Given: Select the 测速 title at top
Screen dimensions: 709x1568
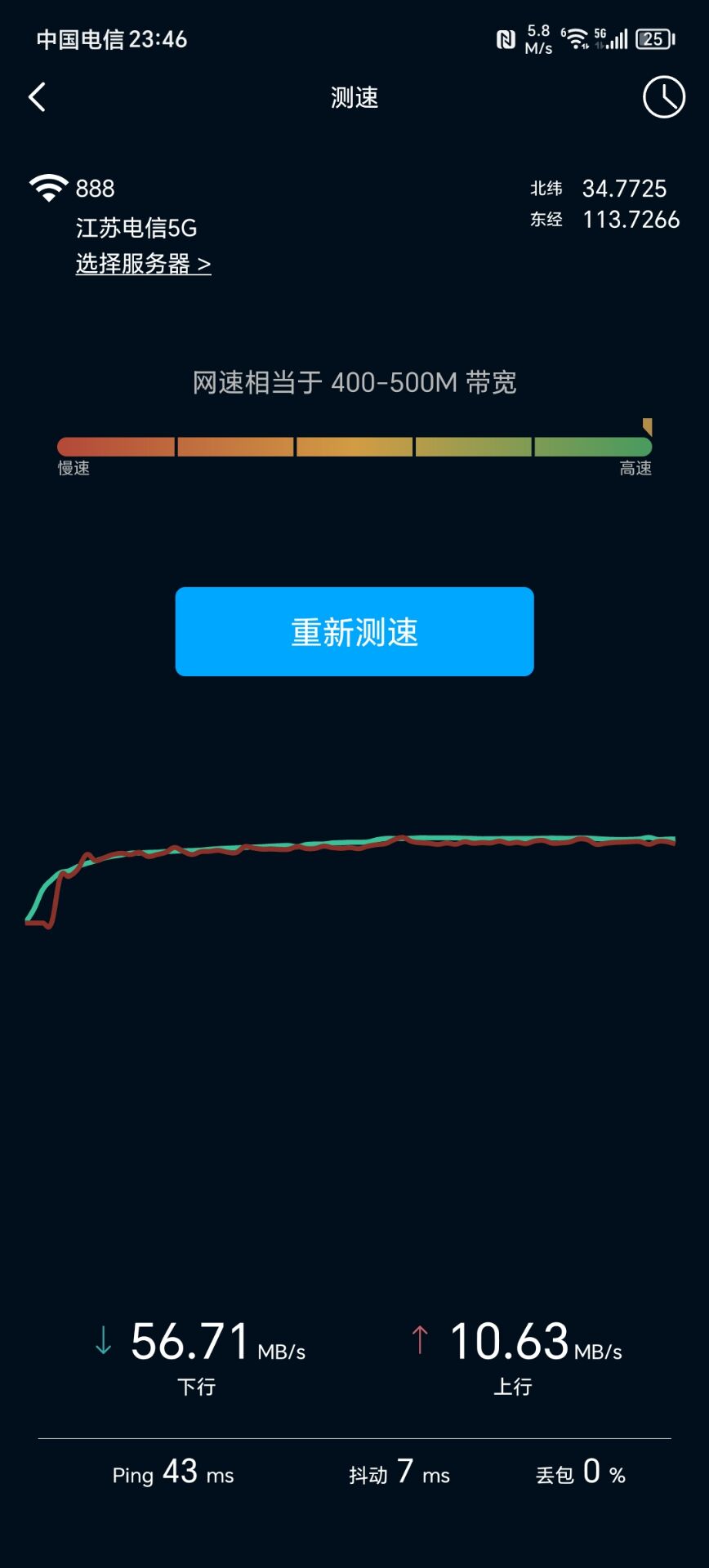Looking at the screenshot, I should coord(354,96).
